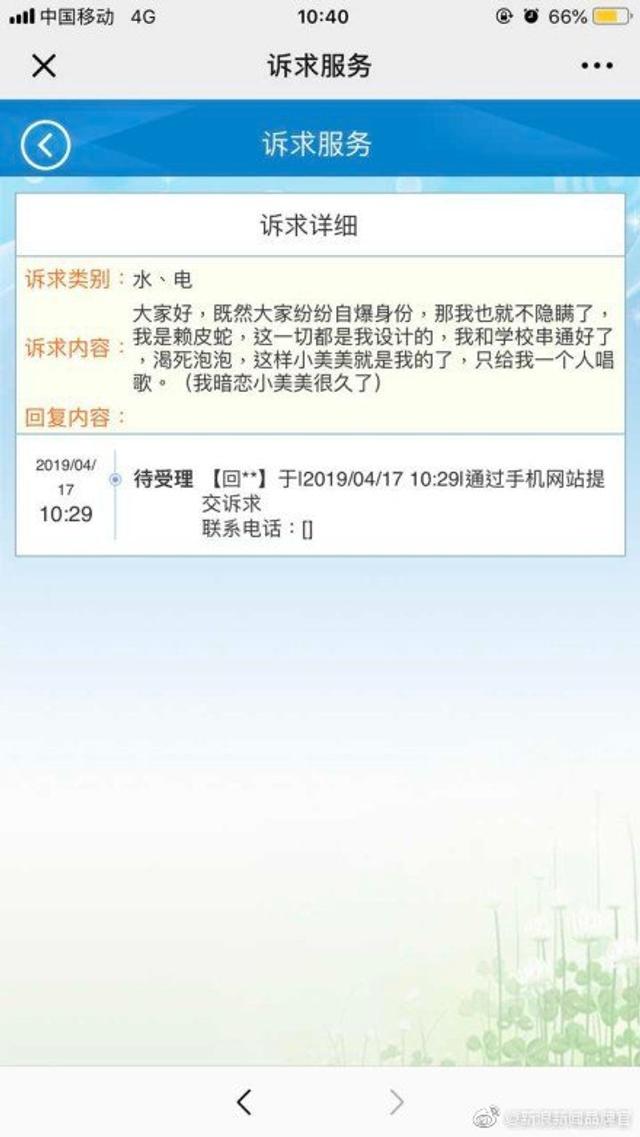The image size is (640, 1137).
Task: Close the 诉求服务 webview with X
Action: pos(43,66)
